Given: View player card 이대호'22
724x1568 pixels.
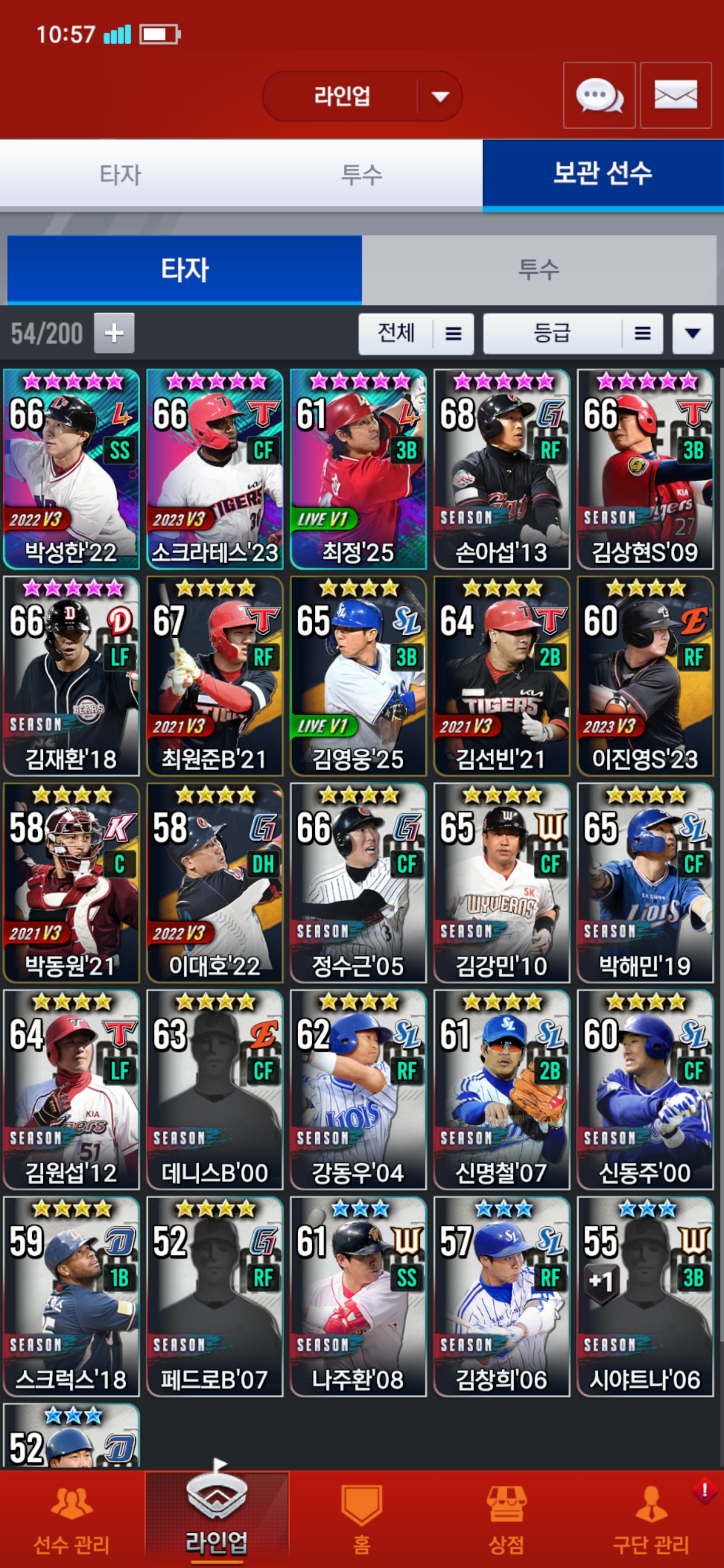Looking at the screenshot, I should pyautogui.click(x=214, y=883).
